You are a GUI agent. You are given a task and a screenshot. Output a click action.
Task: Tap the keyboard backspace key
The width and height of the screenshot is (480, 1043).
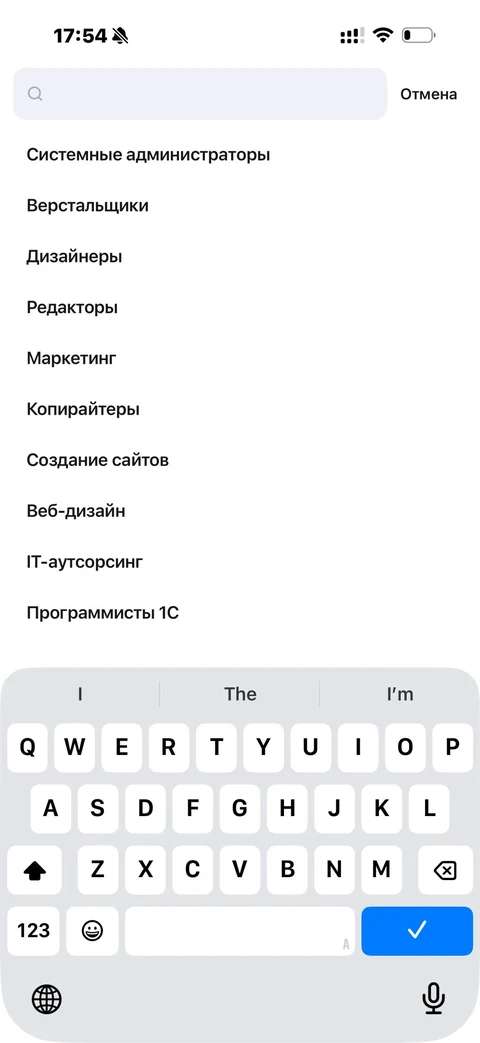[445, 870]
